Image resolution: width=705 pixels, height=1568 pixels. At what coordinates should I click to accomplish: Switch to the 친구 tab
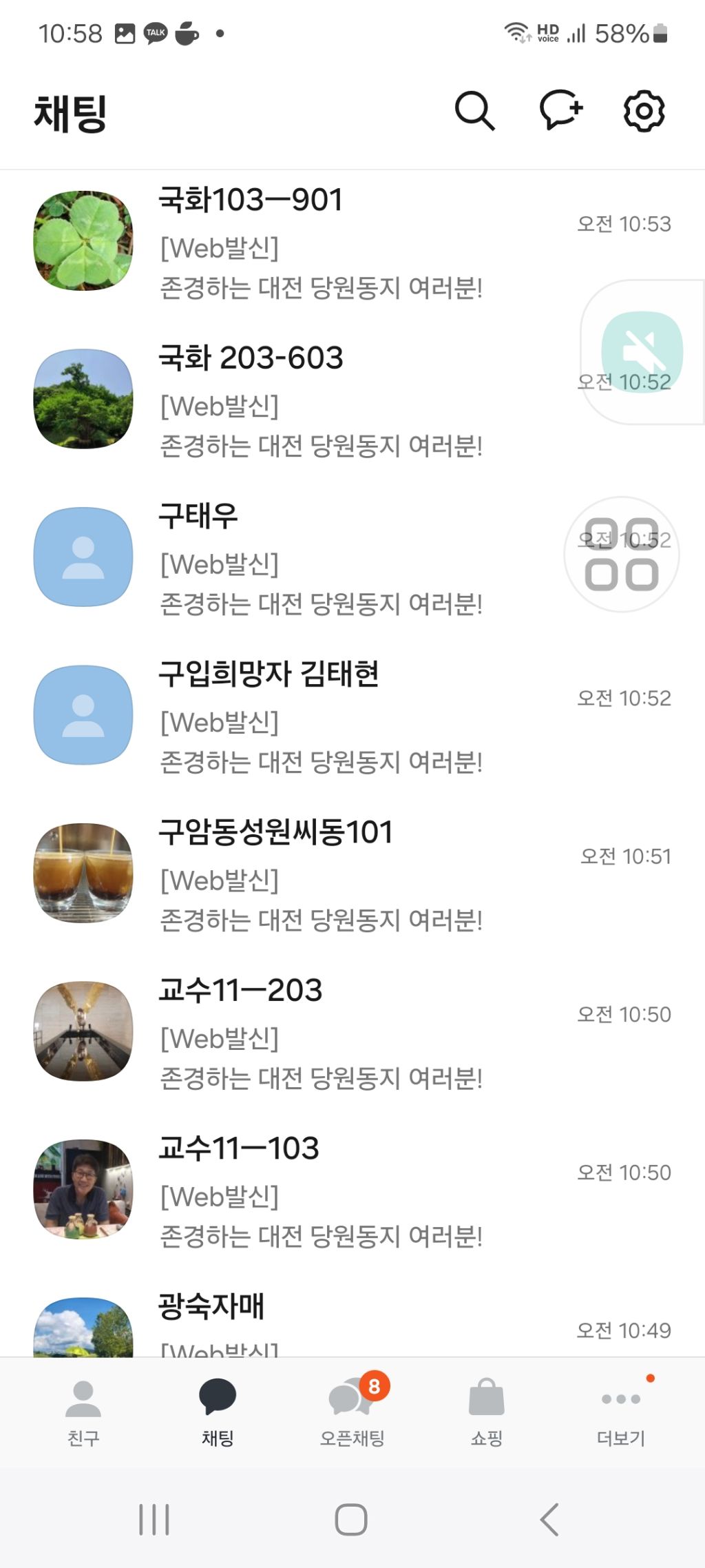pos(83,1412)
